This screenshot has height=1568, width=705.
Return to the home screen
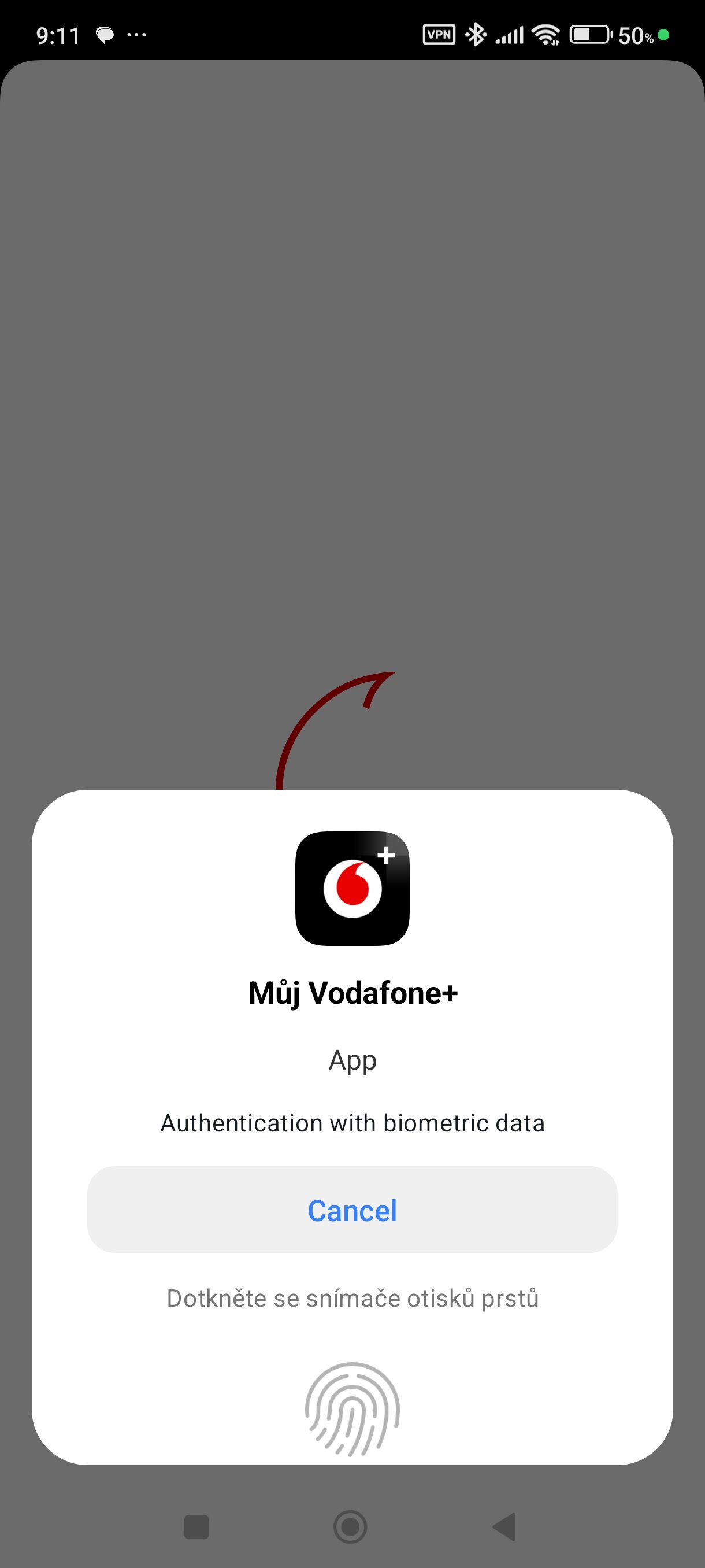point(350,1526)
